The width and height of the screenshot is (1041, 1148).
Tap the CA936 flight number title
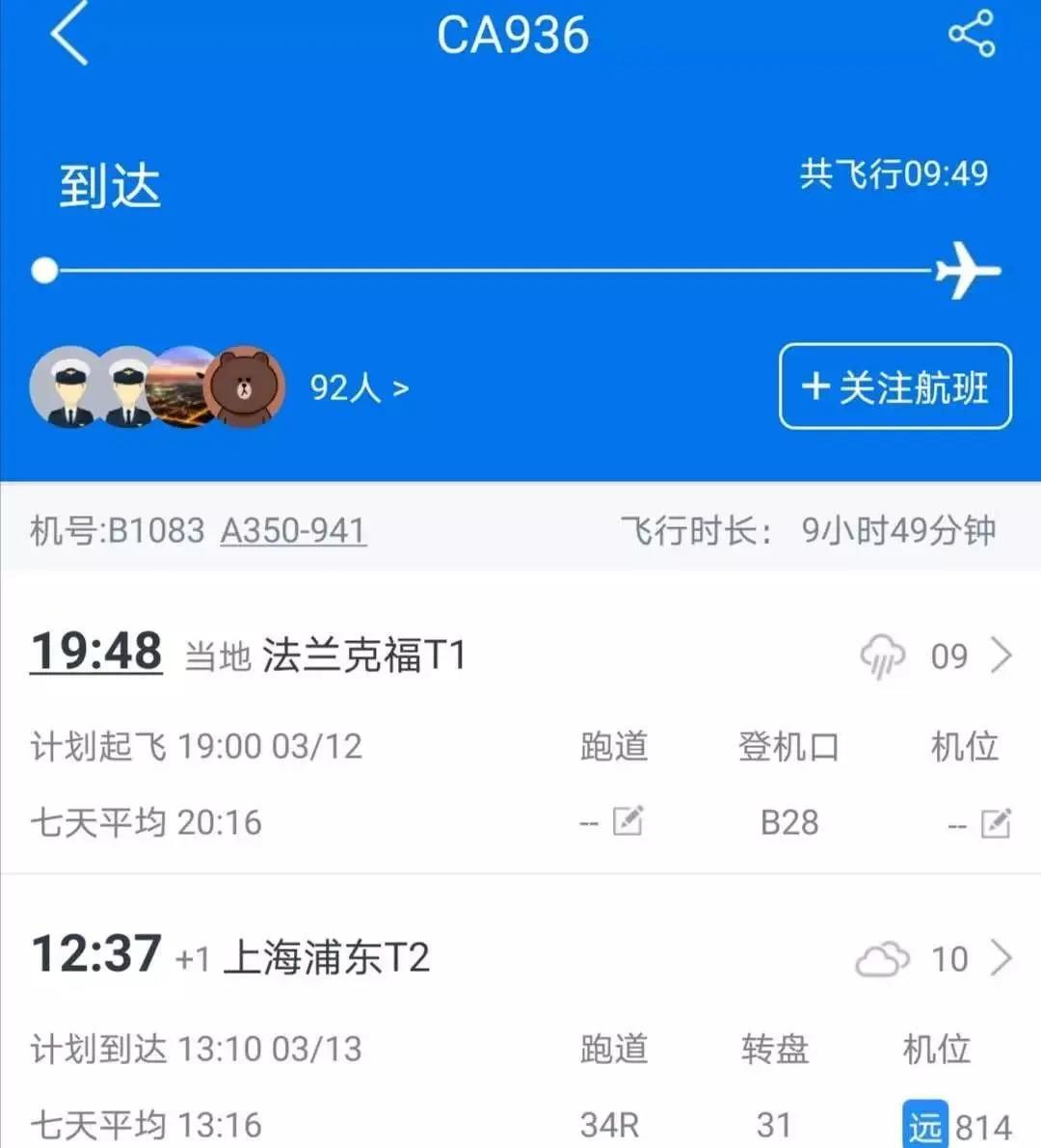tap(514, 35)
